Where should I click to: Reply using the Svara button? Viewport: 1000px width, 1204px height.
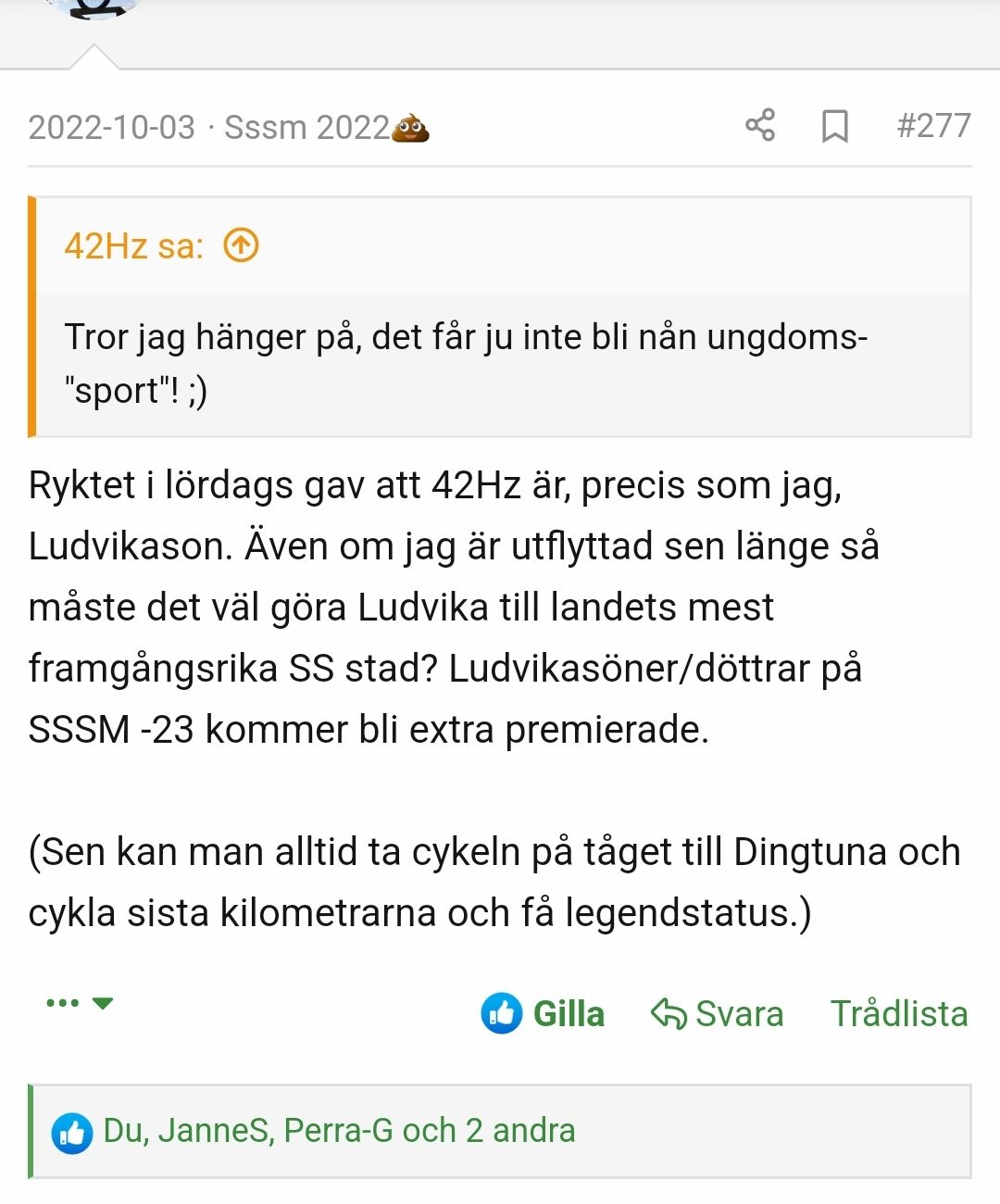718,1013
